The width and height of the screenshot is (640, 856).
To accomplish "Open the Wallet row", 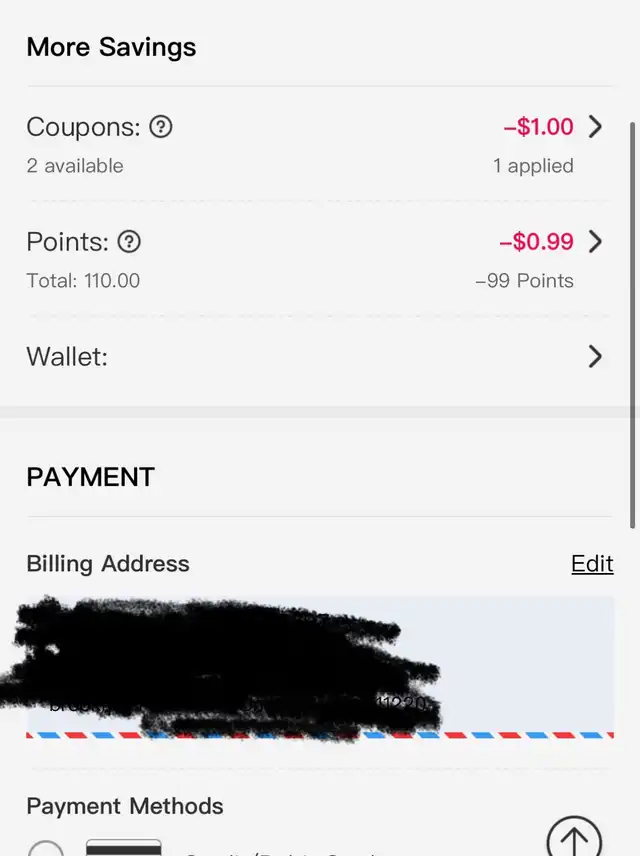I will click(595, 356).
